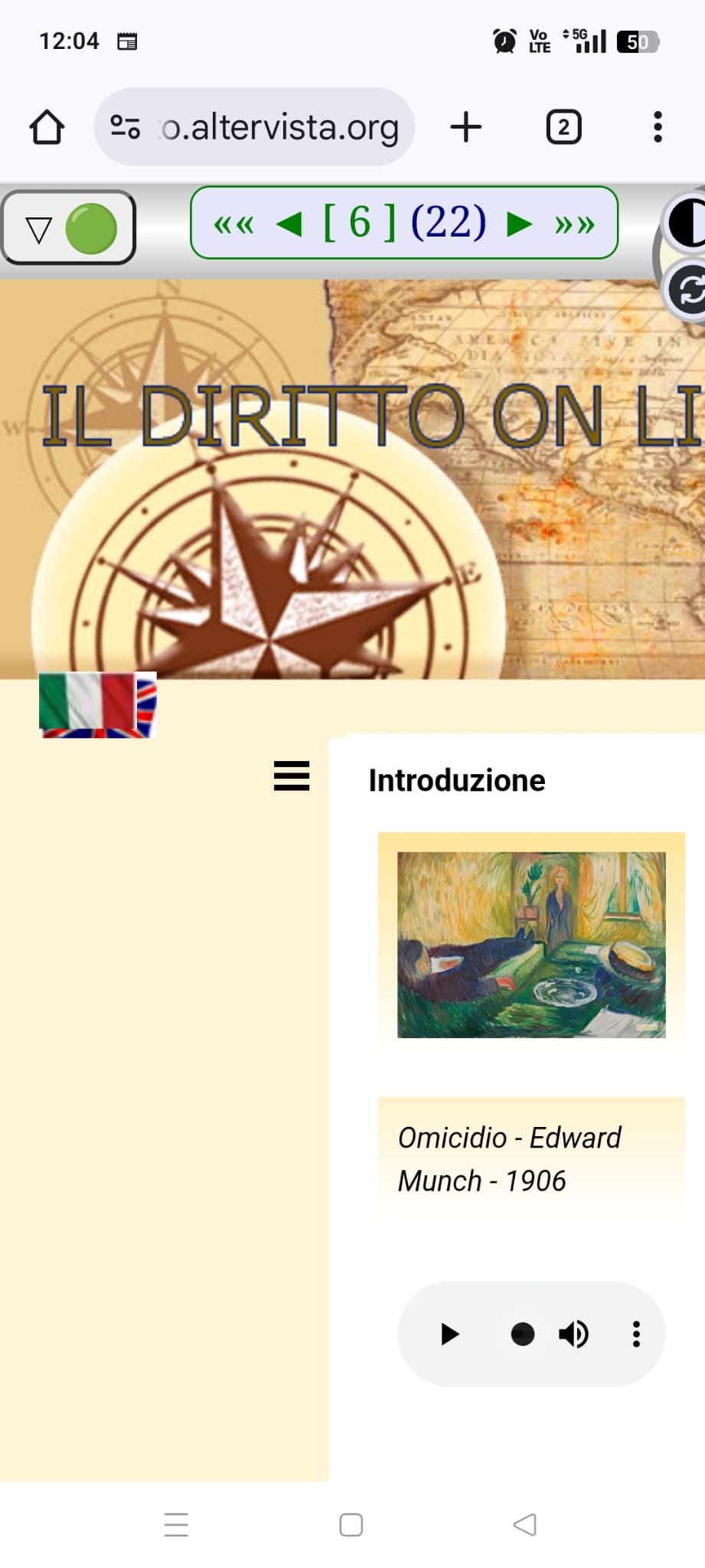Viewport: 705px width, 1568px height.
Task: Open the Omicidio painting by Edward Munch
Action: pyautogui.click(x=531, y=945)
